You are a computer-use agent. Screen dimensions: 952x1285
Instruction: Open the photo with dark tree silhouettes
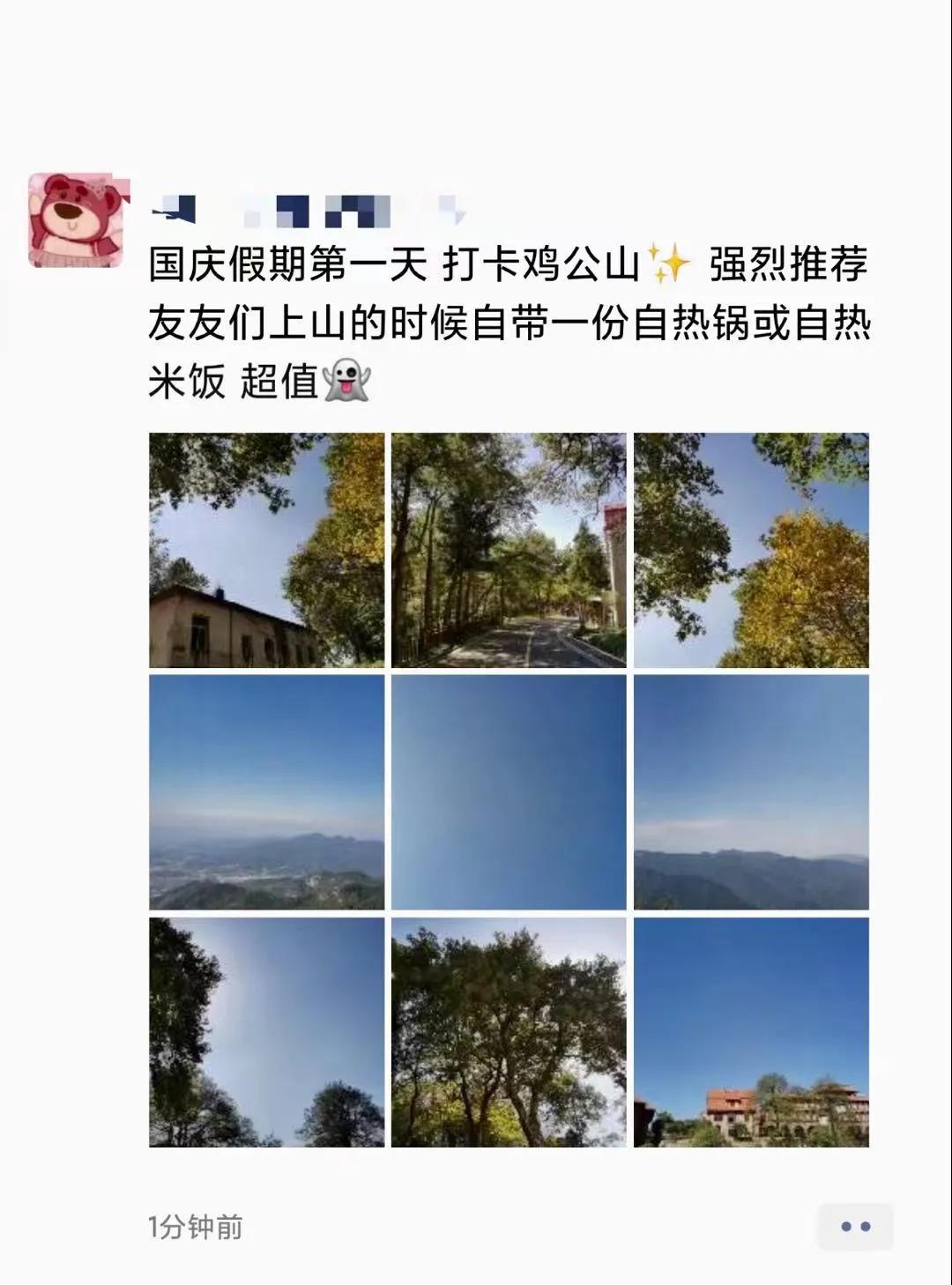coord(266,1032)
